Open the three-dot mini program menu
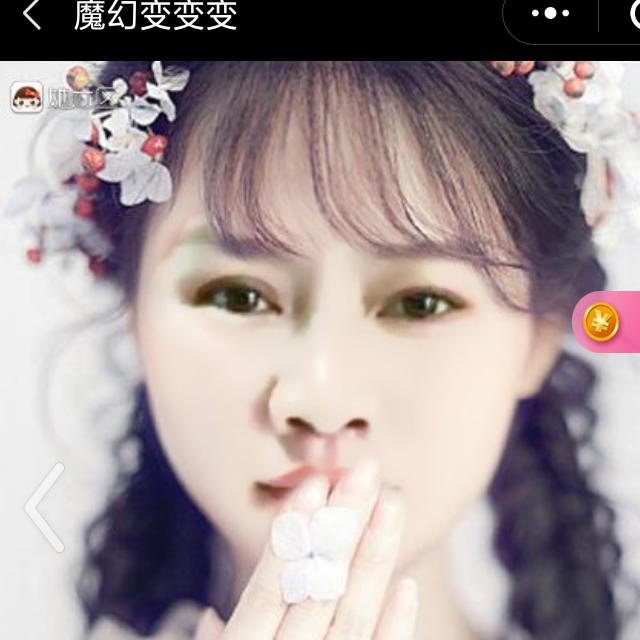 (550, 13)
